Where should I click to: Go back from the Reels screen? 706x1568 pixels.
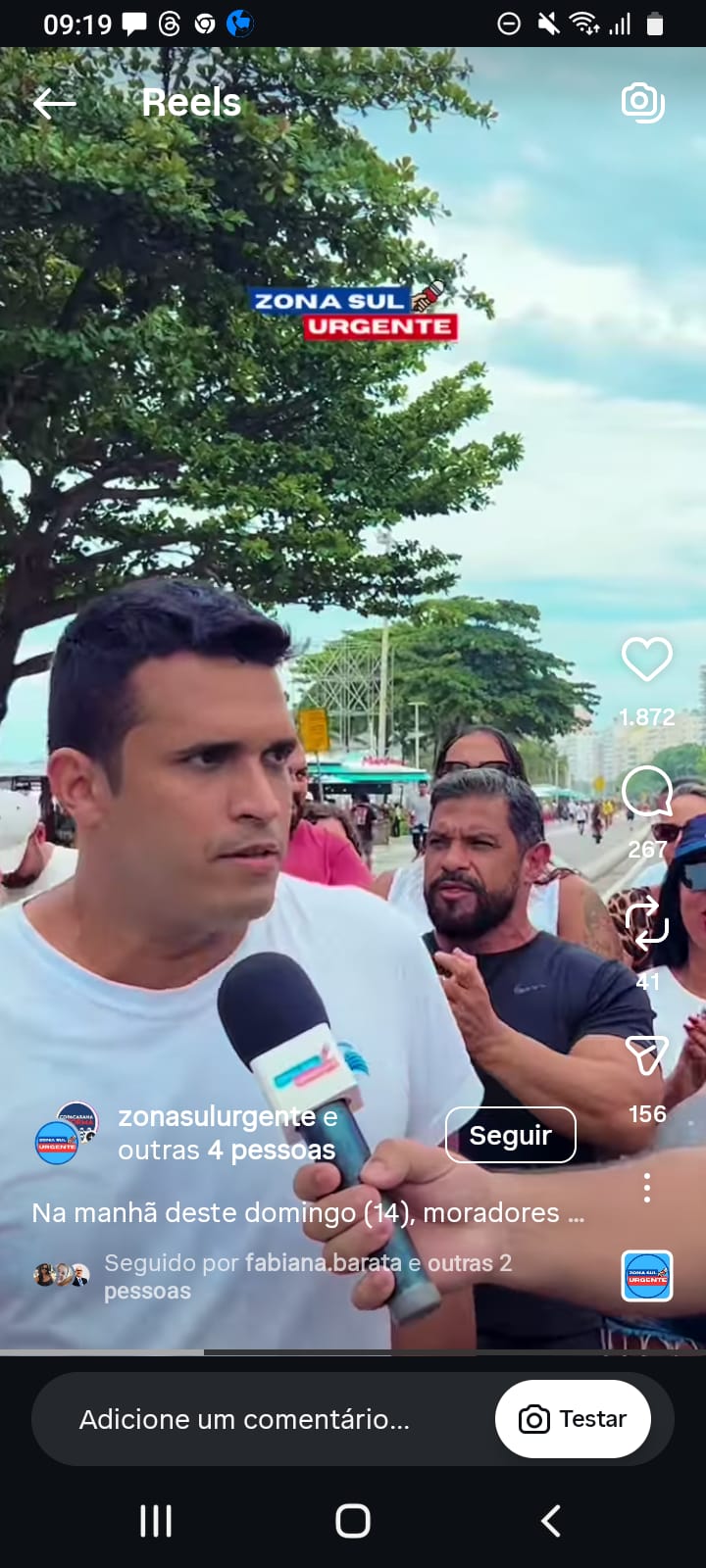tap(54, 103)
